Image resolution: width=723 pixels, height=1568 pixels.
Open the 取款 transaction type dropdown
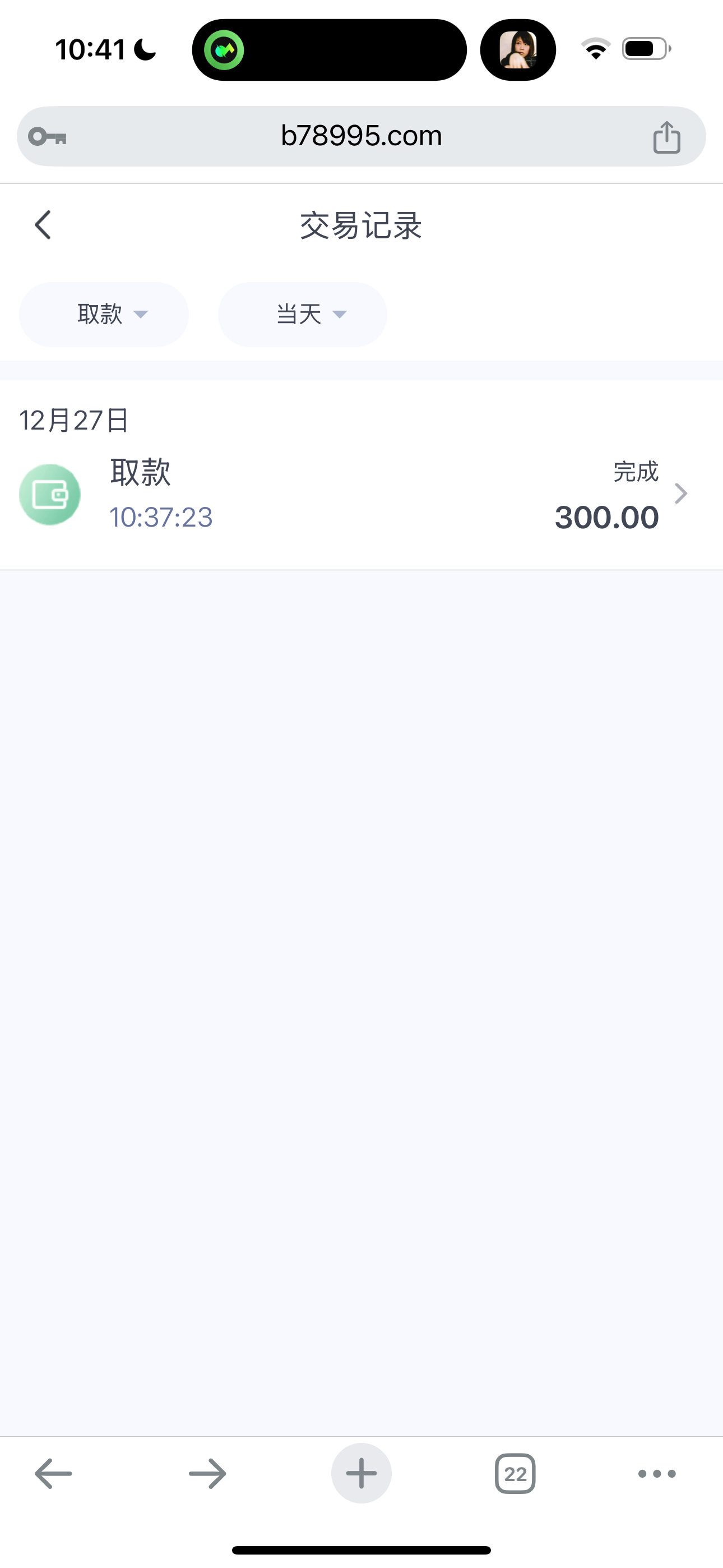104,314
